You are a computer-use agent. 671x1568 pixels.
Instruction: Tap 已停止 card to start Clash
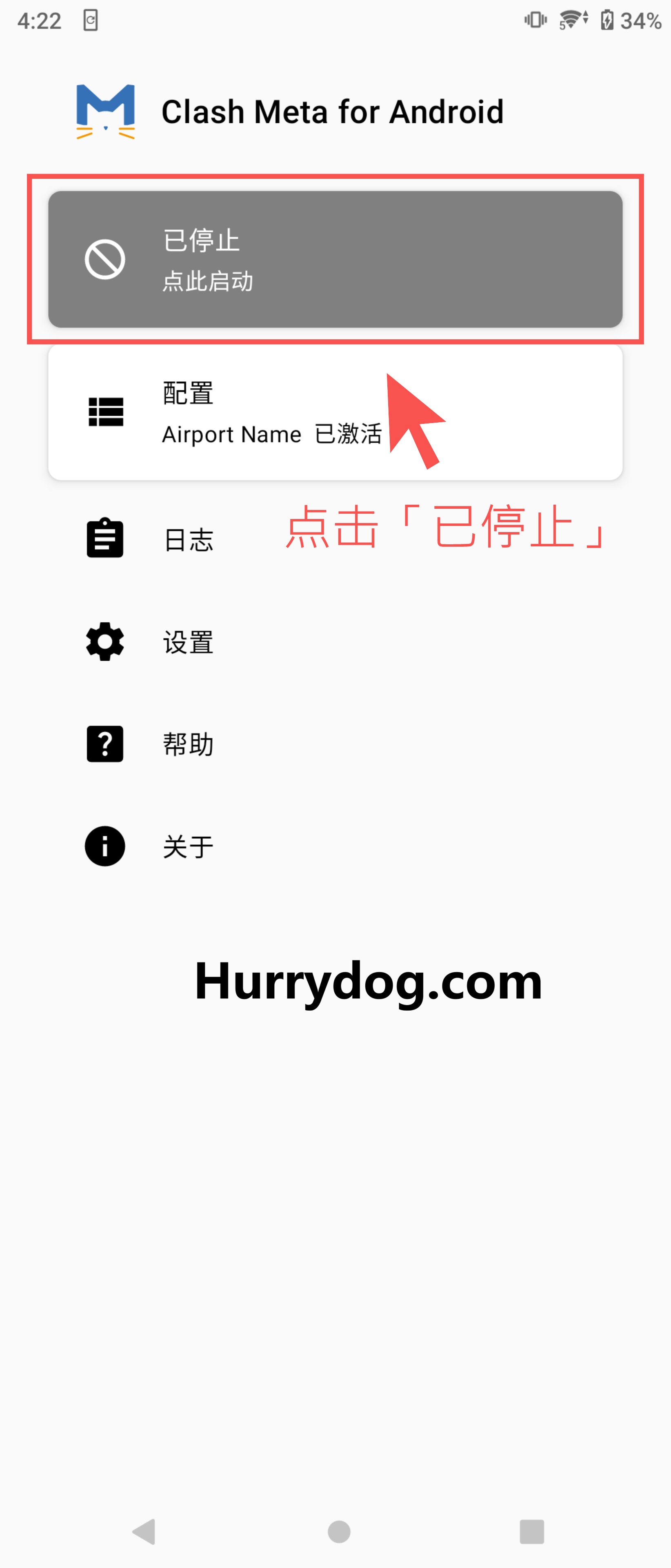pos(335,259)
